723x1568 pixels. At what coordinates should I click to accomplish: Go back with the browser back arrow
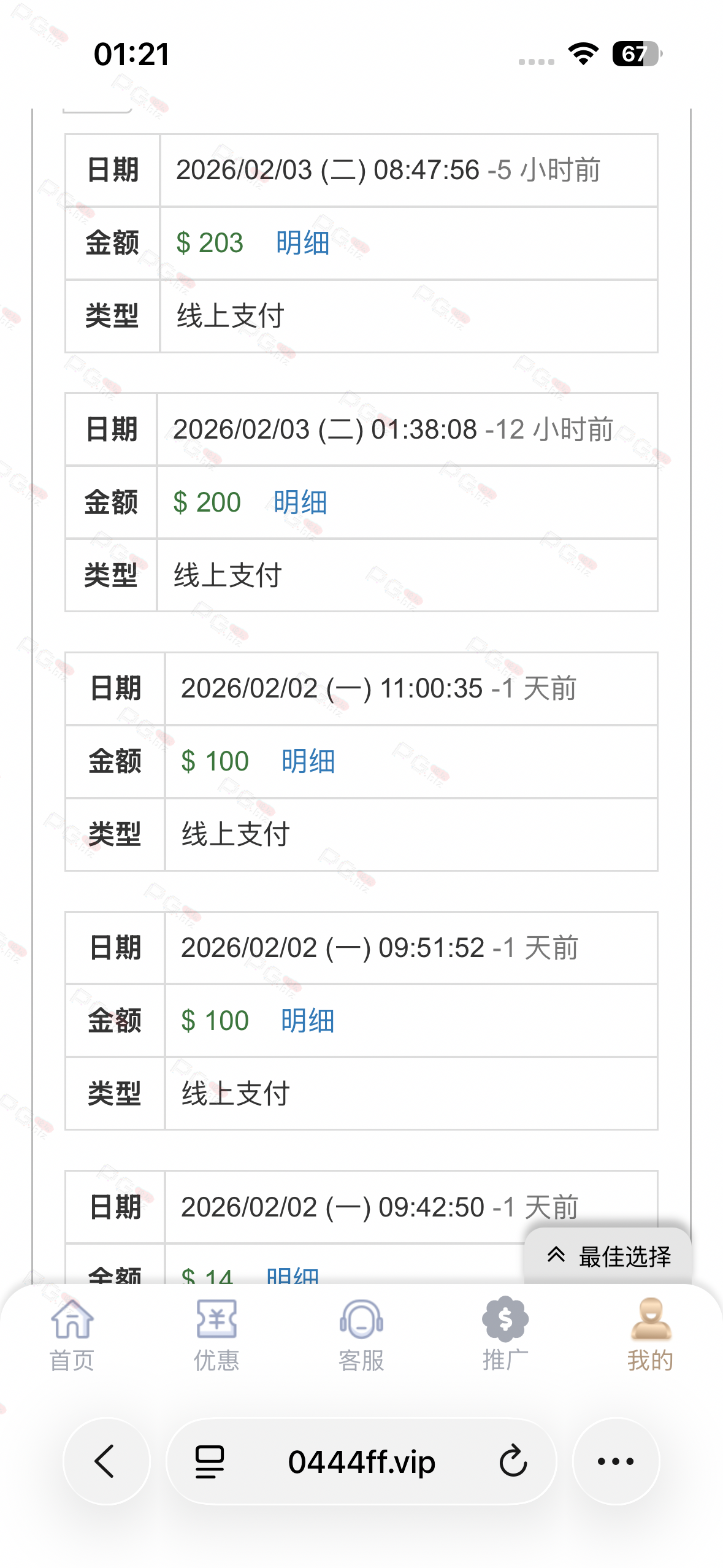tap(106, 1461)
